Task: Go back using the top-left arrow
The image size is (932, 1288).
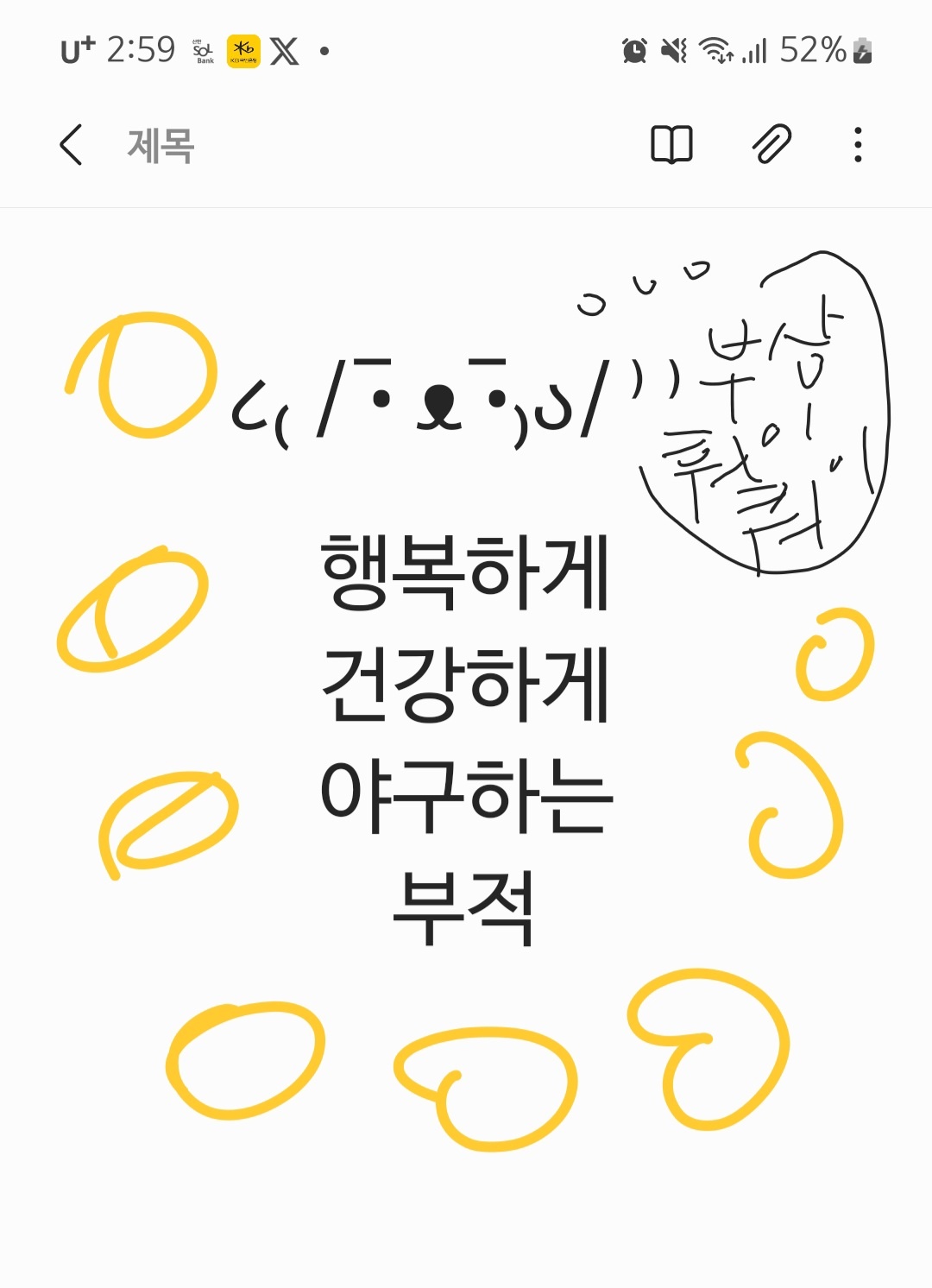Action: (x=72, y=144)
